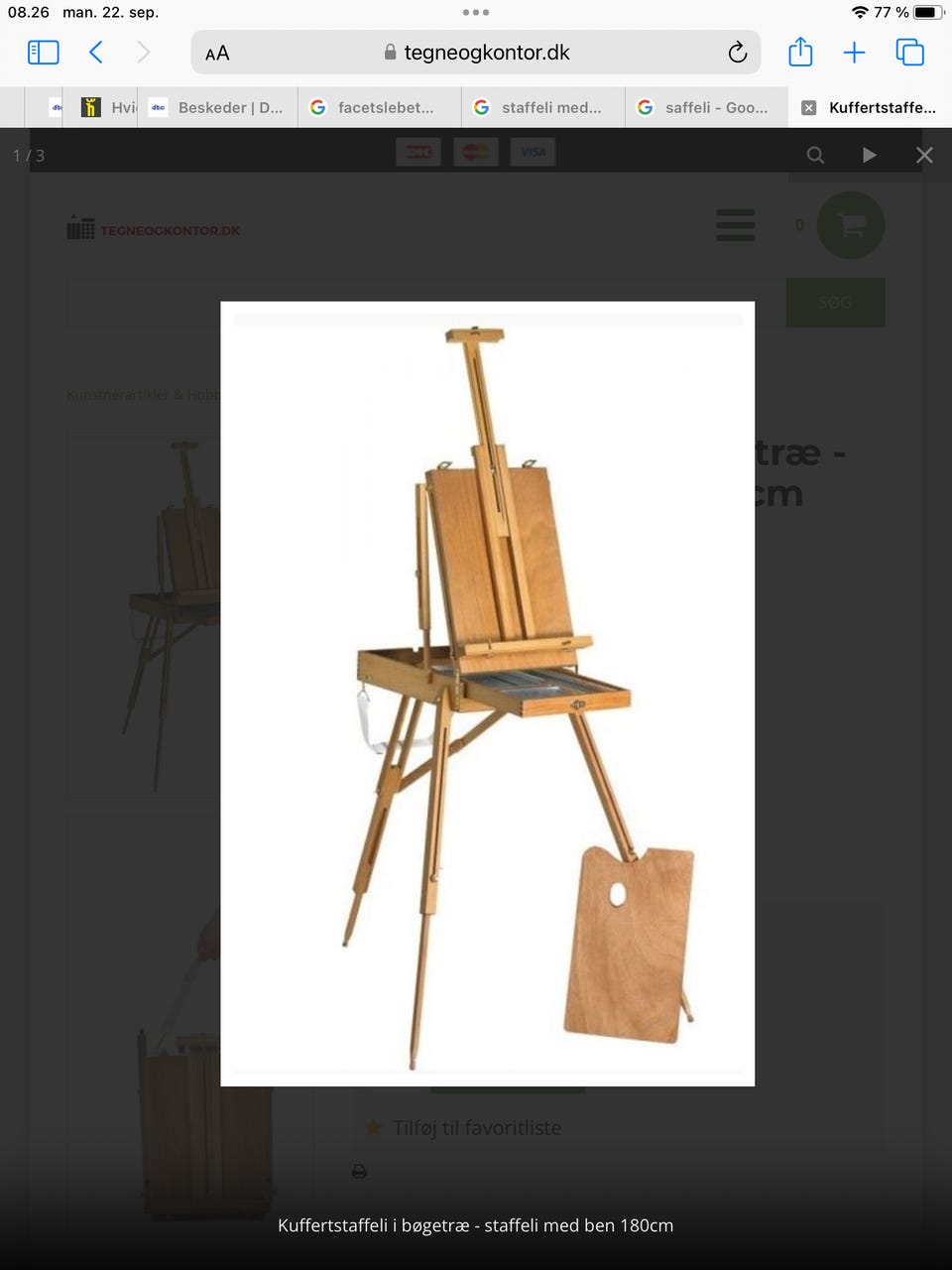This screenshot has width=952, height=1270.
Task: Close the image lightbox
Action: (x=924, y=155)
